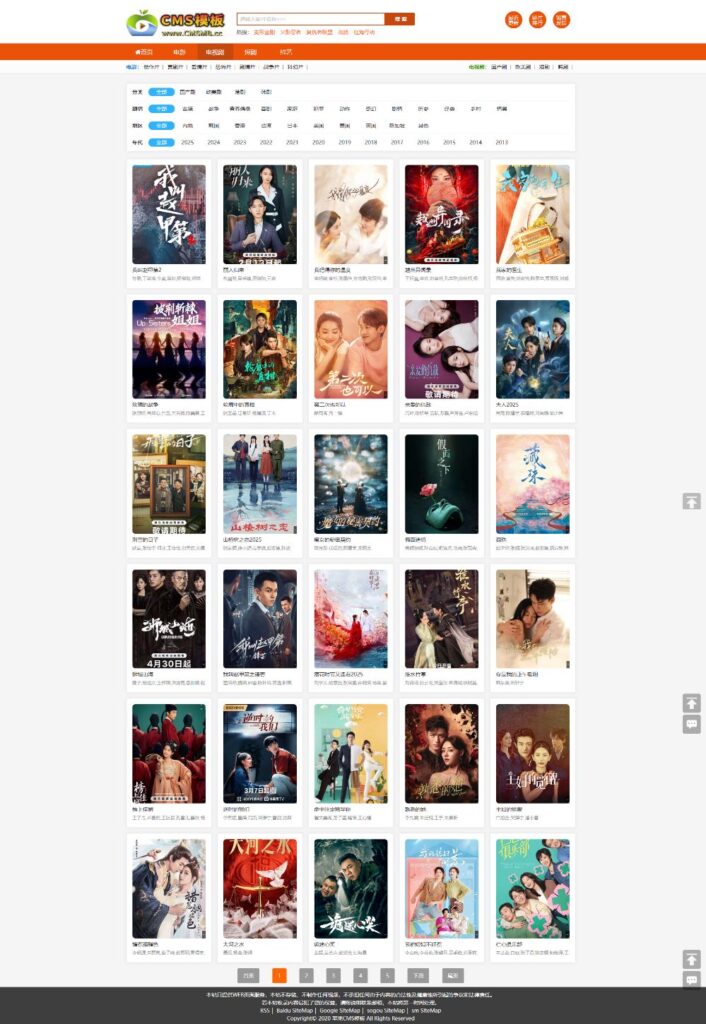
Task: Open the Google SiteMap footer link
Action: (x=346, y=1010)
